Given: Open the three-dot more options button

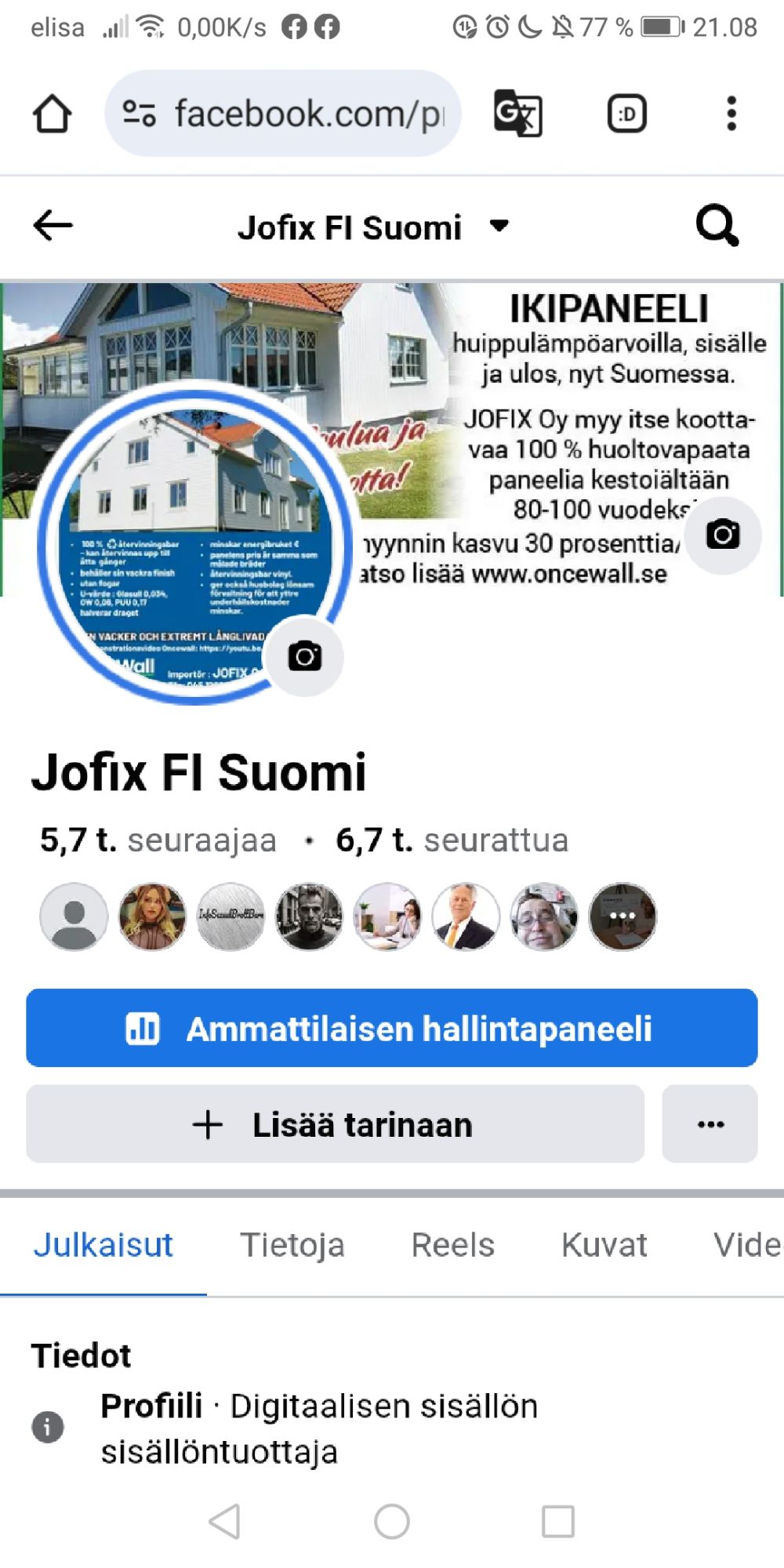Looking at the screenshot, I should pyautogui.click(x=710, y=1124).
